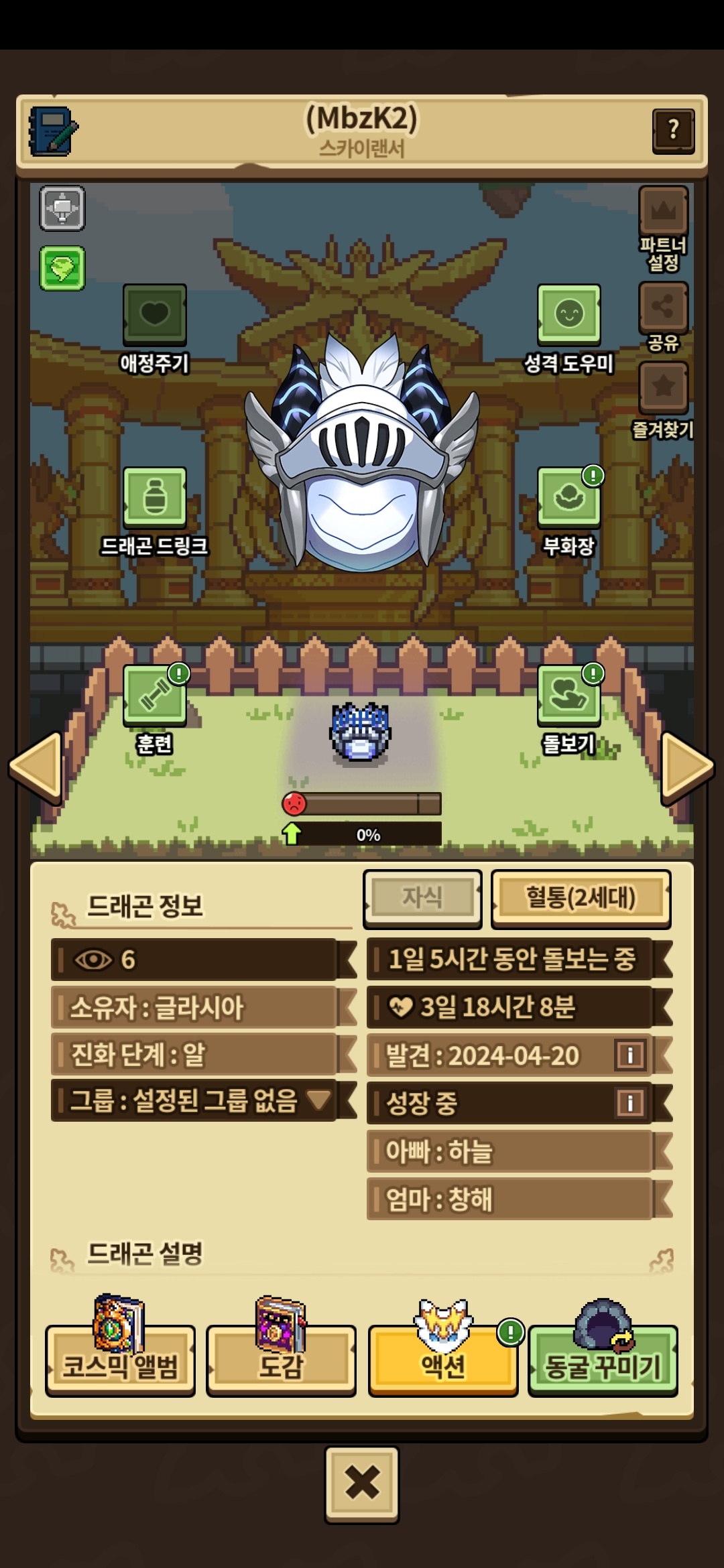Open 동굴 꾸미기 cave decoration
Image resolution: width=724 pixels, height=1568 pixels.
click(x=603, y=1360)
